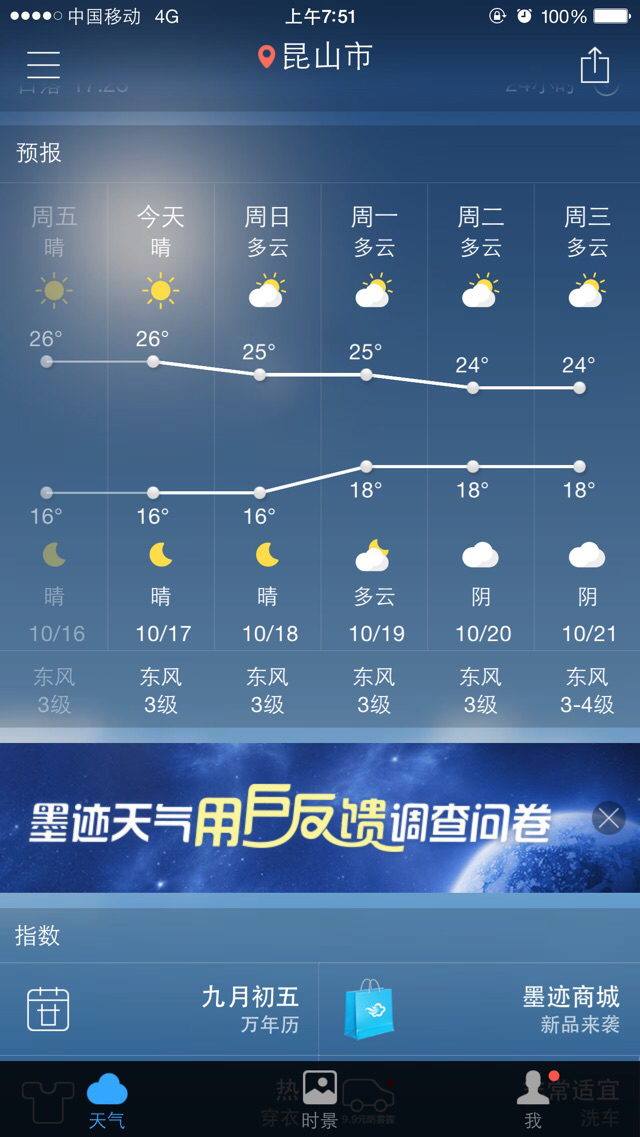Switch to the 我 profile tab
Screen dimensions: 640x1137
[x=533, y=1099]
